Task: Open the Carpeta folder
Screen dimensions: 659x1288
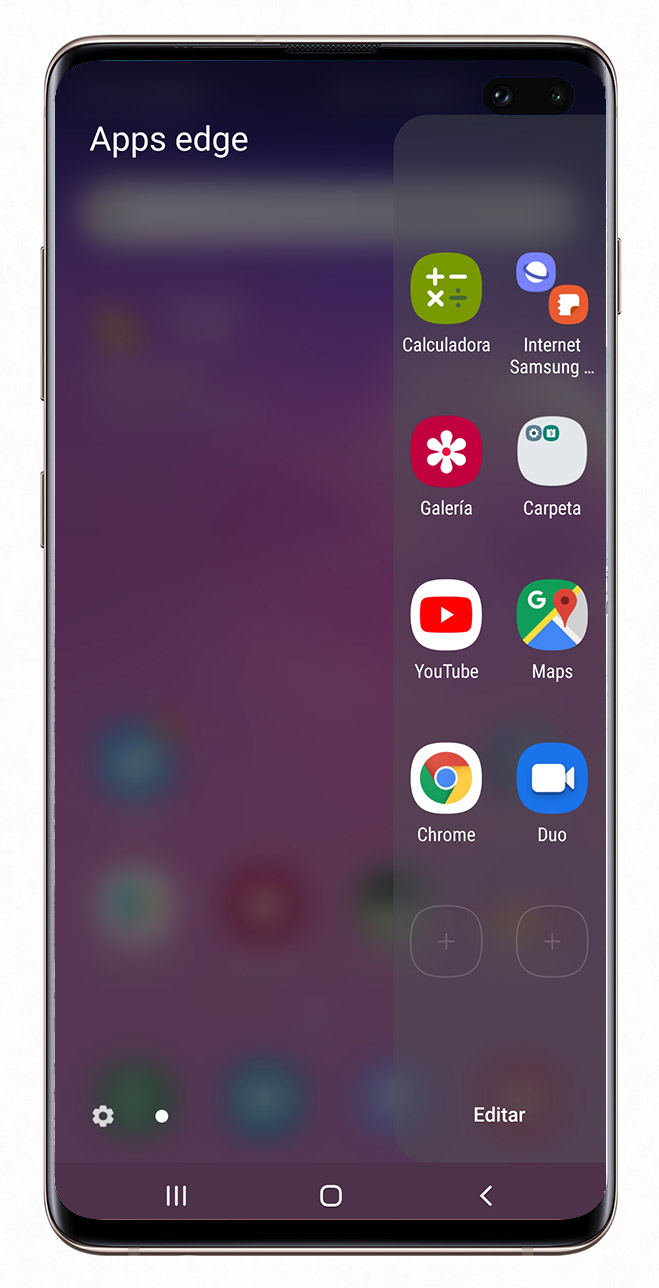Action: (552, 452)
